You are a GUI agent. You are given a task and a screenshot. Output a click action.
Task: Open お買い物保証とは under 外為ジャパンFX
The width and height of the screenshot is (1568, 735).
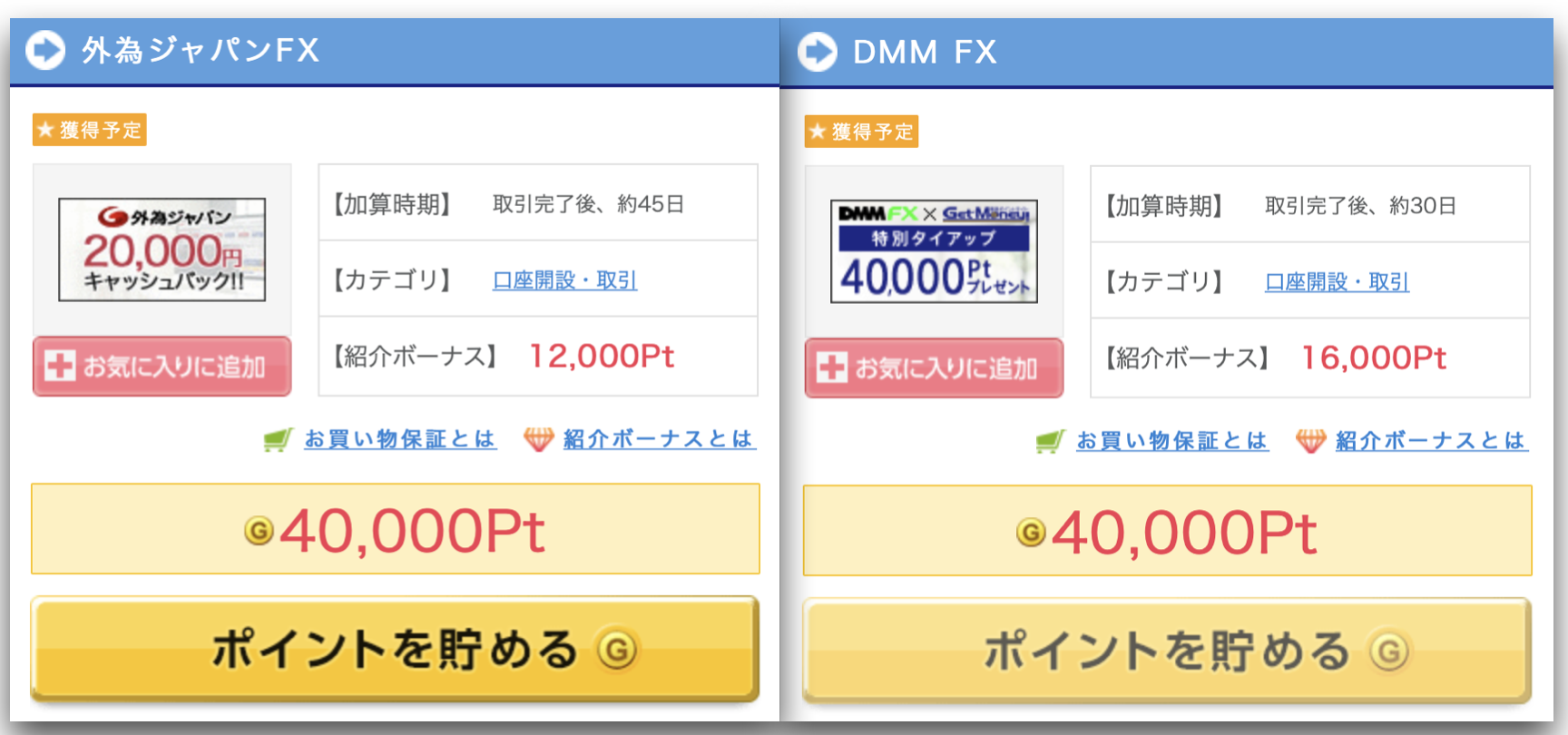399,439
